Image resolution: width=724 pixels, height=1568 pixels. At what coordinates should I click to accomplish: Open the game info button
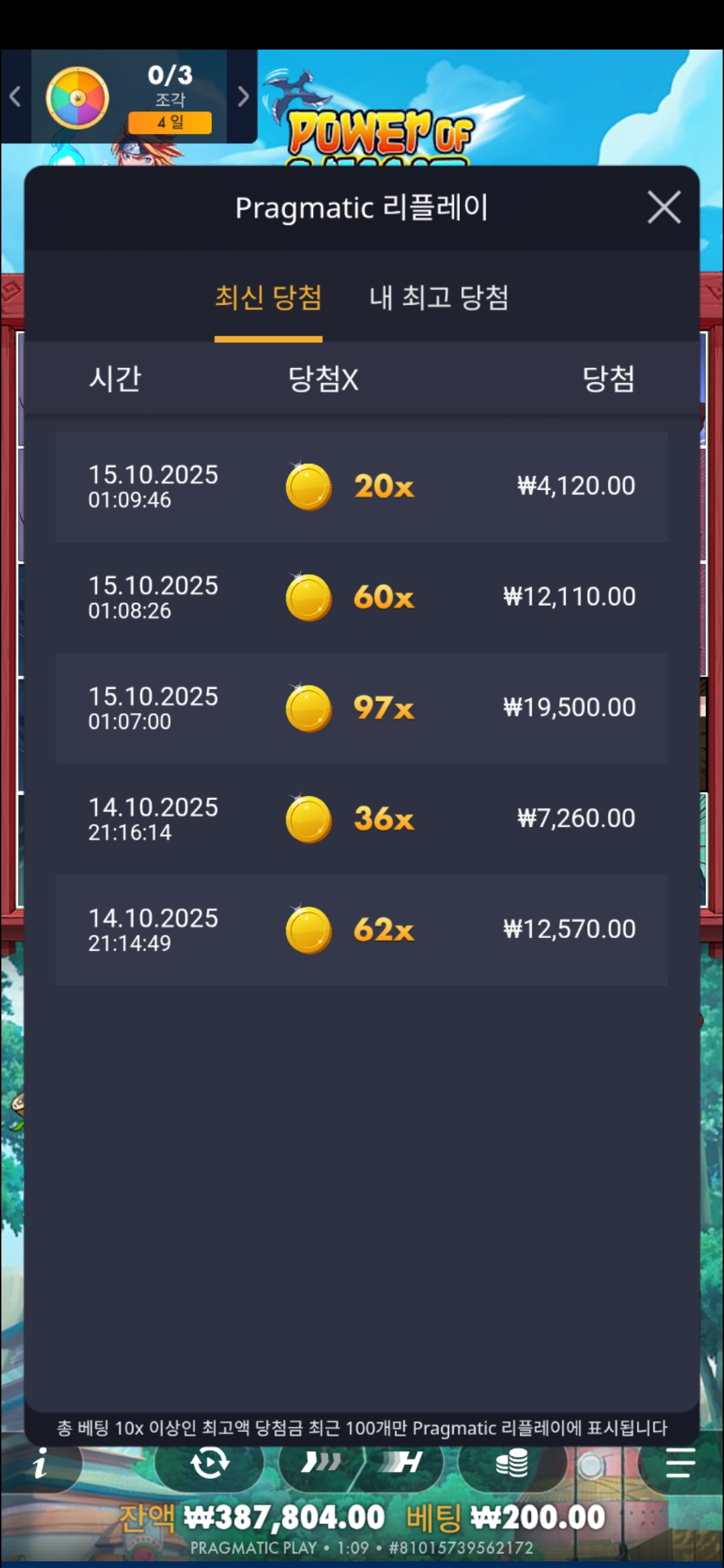[x=40, y=1463]
